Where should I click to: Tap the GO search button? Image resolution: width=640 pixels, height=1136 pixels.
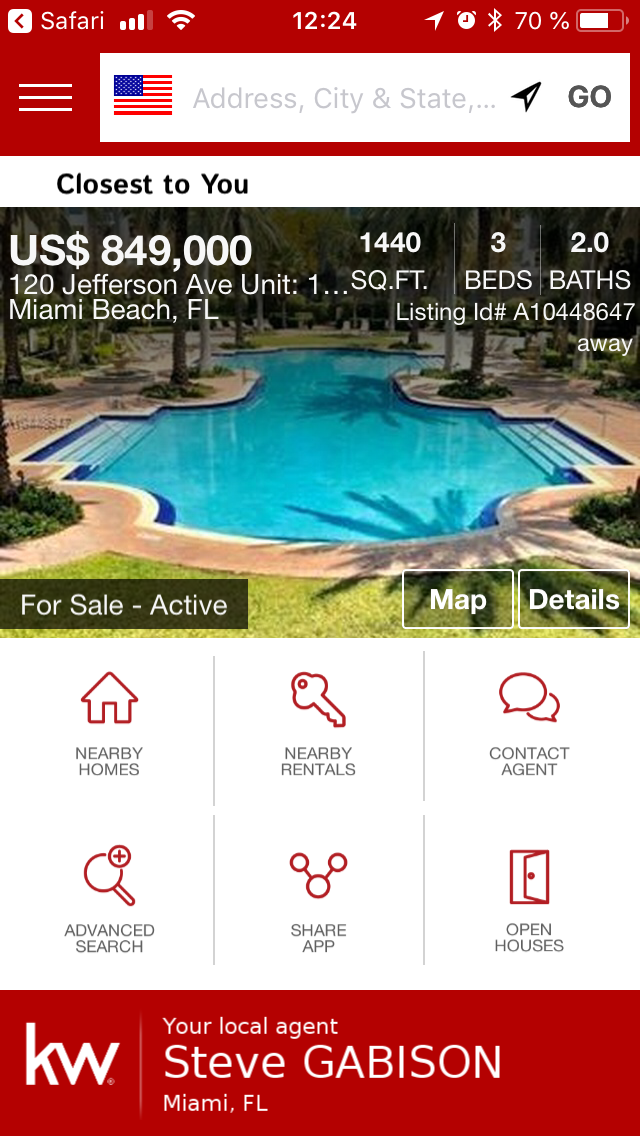[589, 97]
